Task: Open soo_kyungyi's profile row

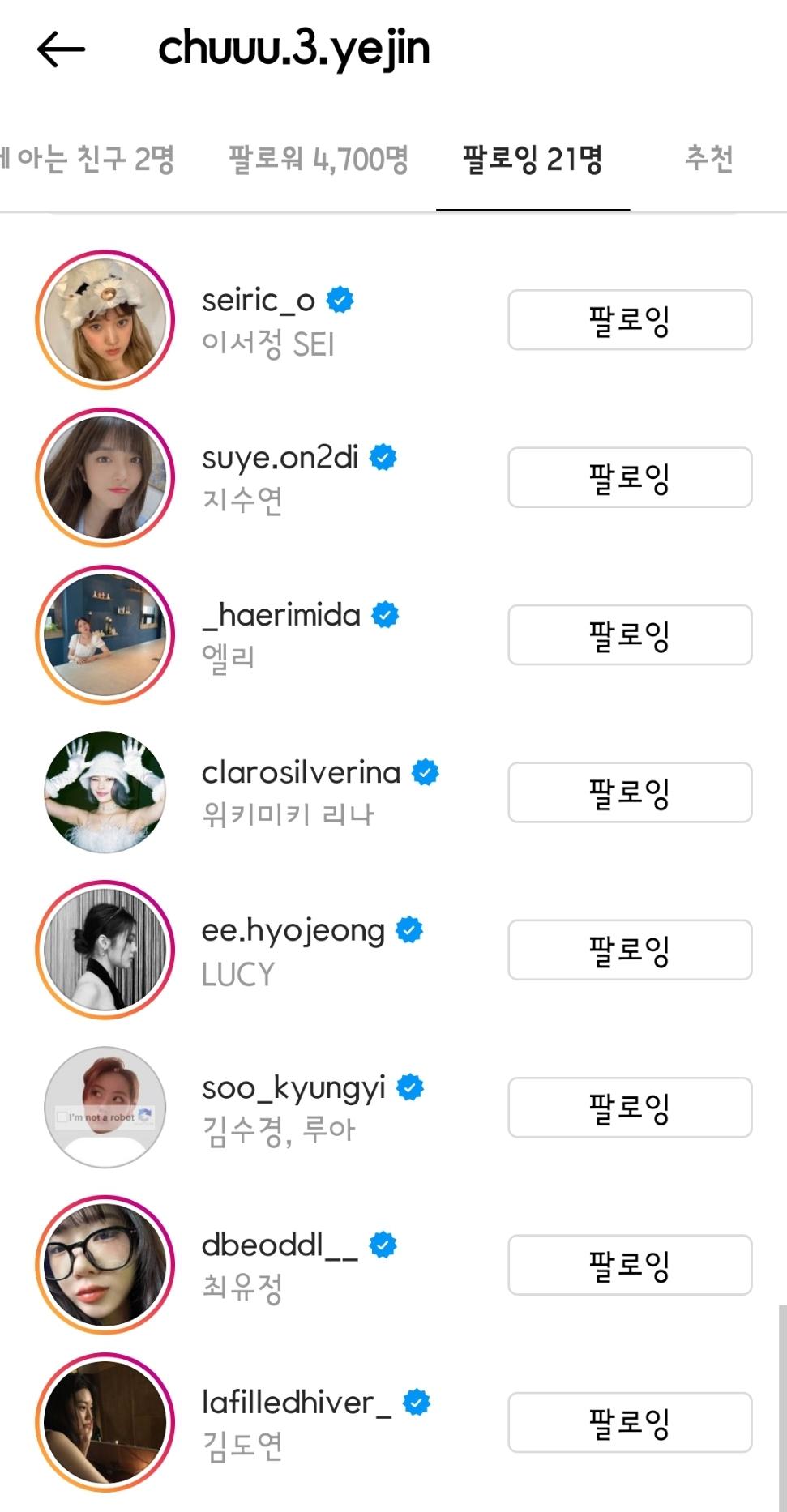Action: (292, 1107)
